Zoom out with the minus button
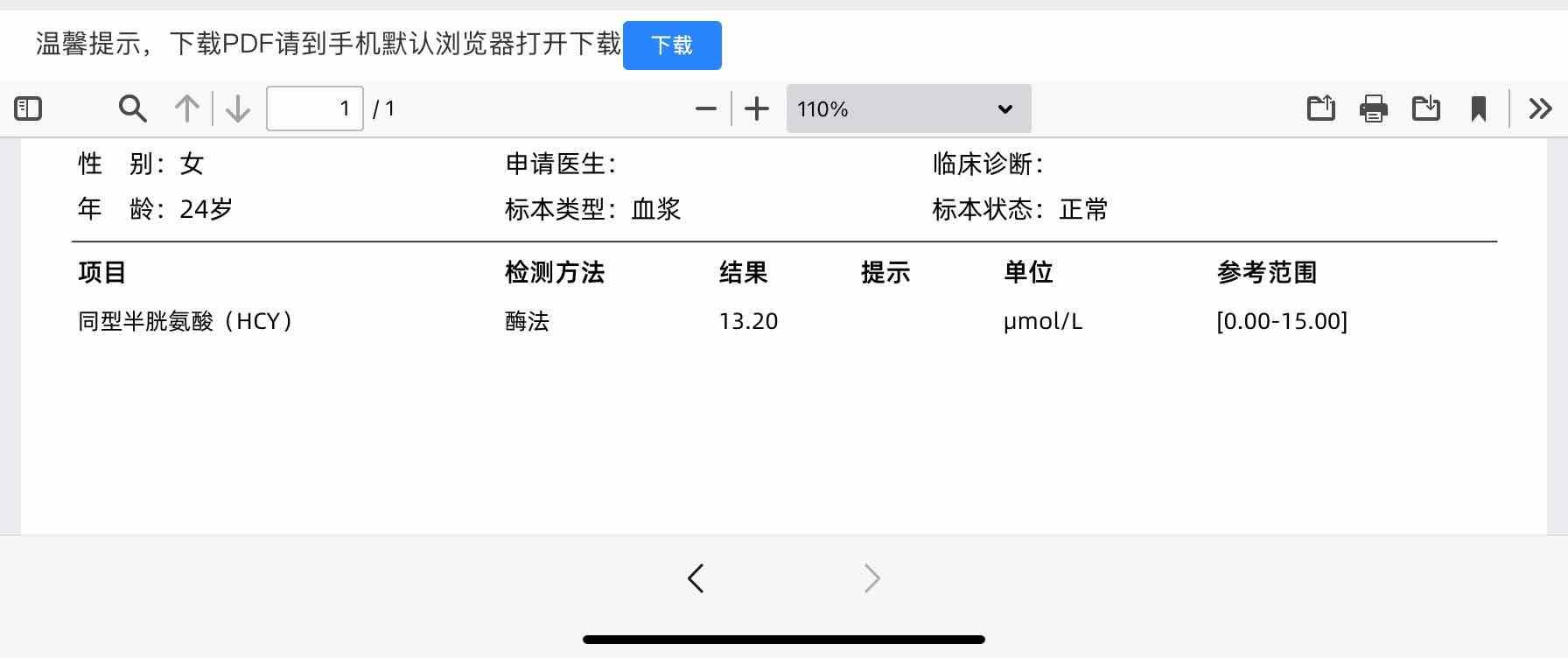This screenshot has width=1568, height=658. 705,108
